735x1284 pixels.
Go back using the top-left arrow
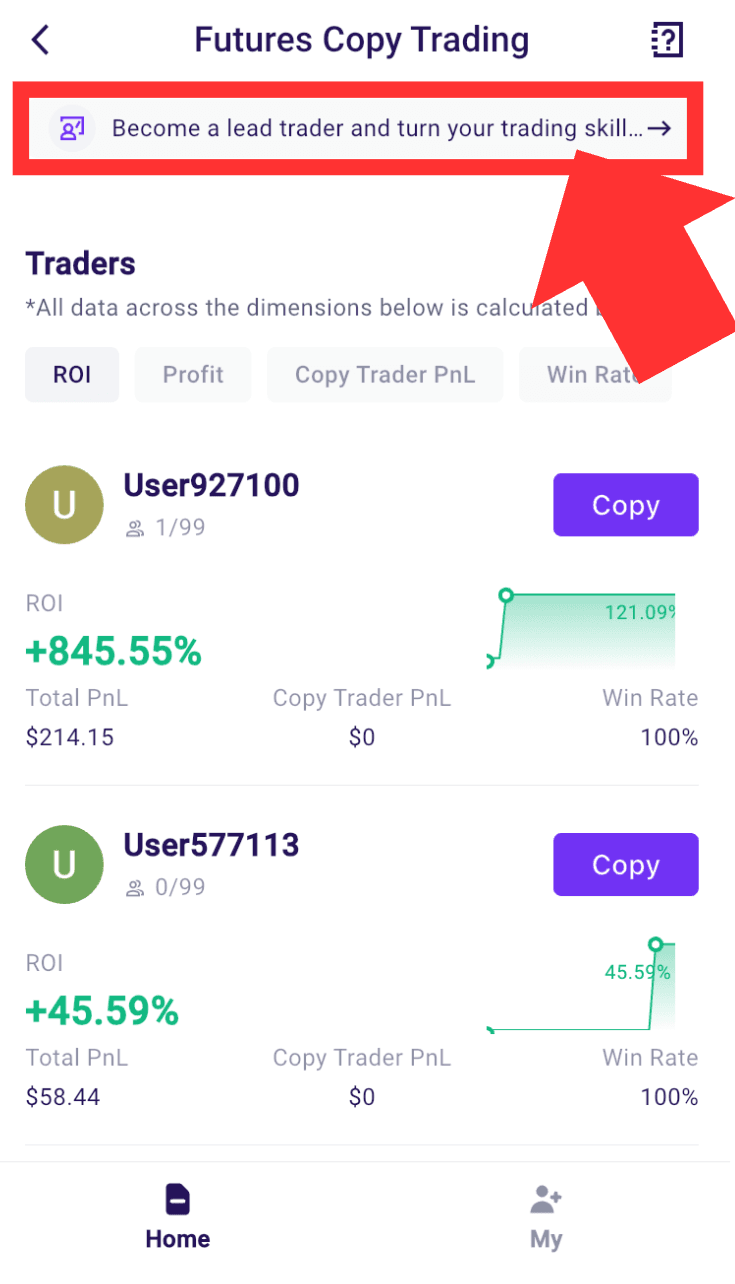(40, 41)
